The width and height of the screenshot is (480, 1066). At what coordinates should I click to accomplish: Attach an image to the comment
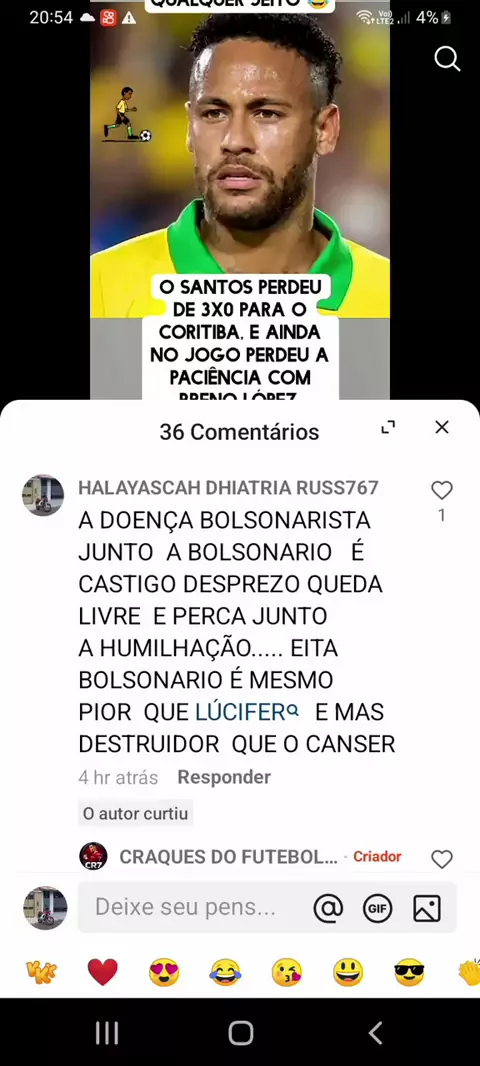tap(427, 908)
